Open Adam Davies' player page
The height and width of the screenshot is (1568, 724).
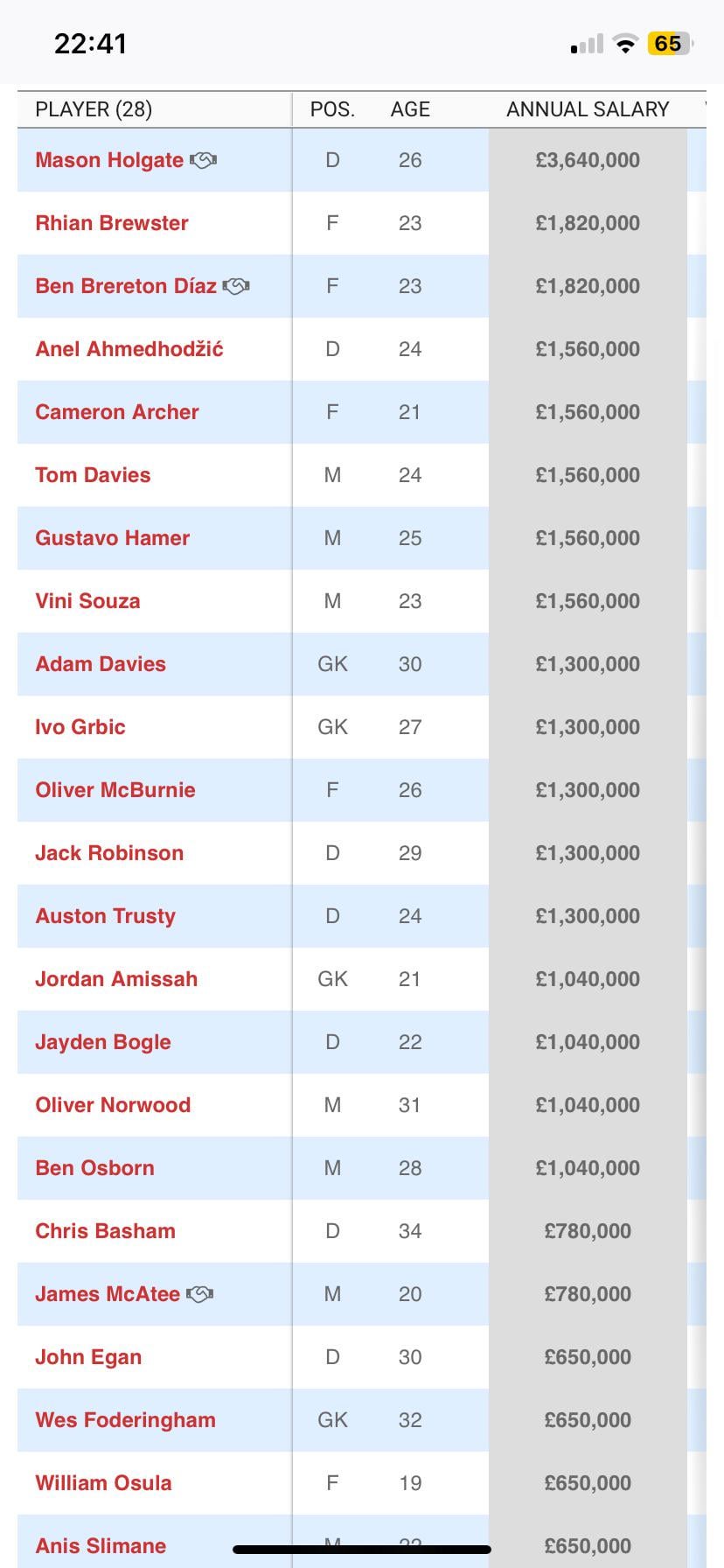coord(101,664)
